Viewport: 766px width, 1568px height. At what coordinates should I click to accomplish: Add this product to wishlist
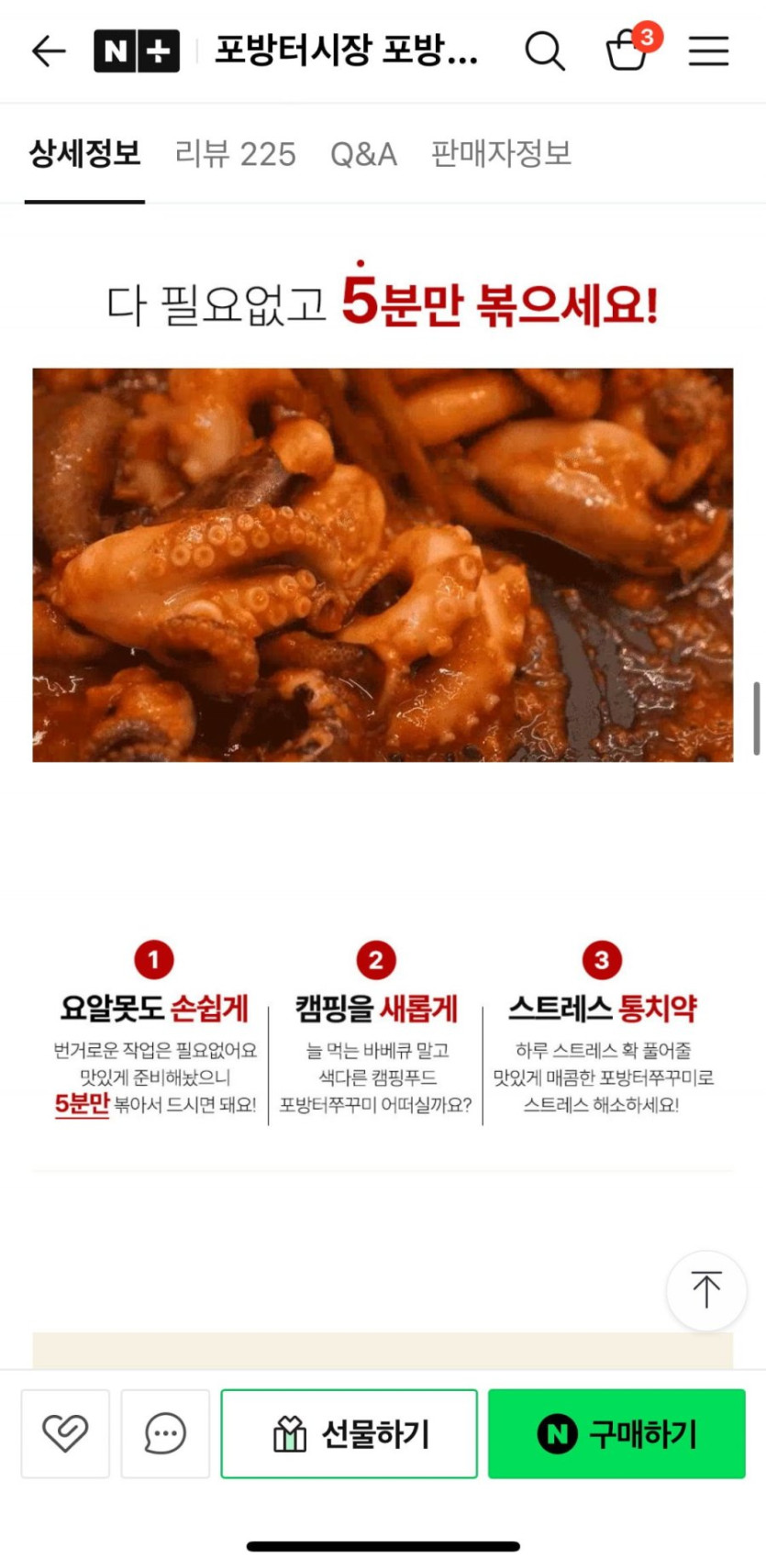click(65, 1432)
